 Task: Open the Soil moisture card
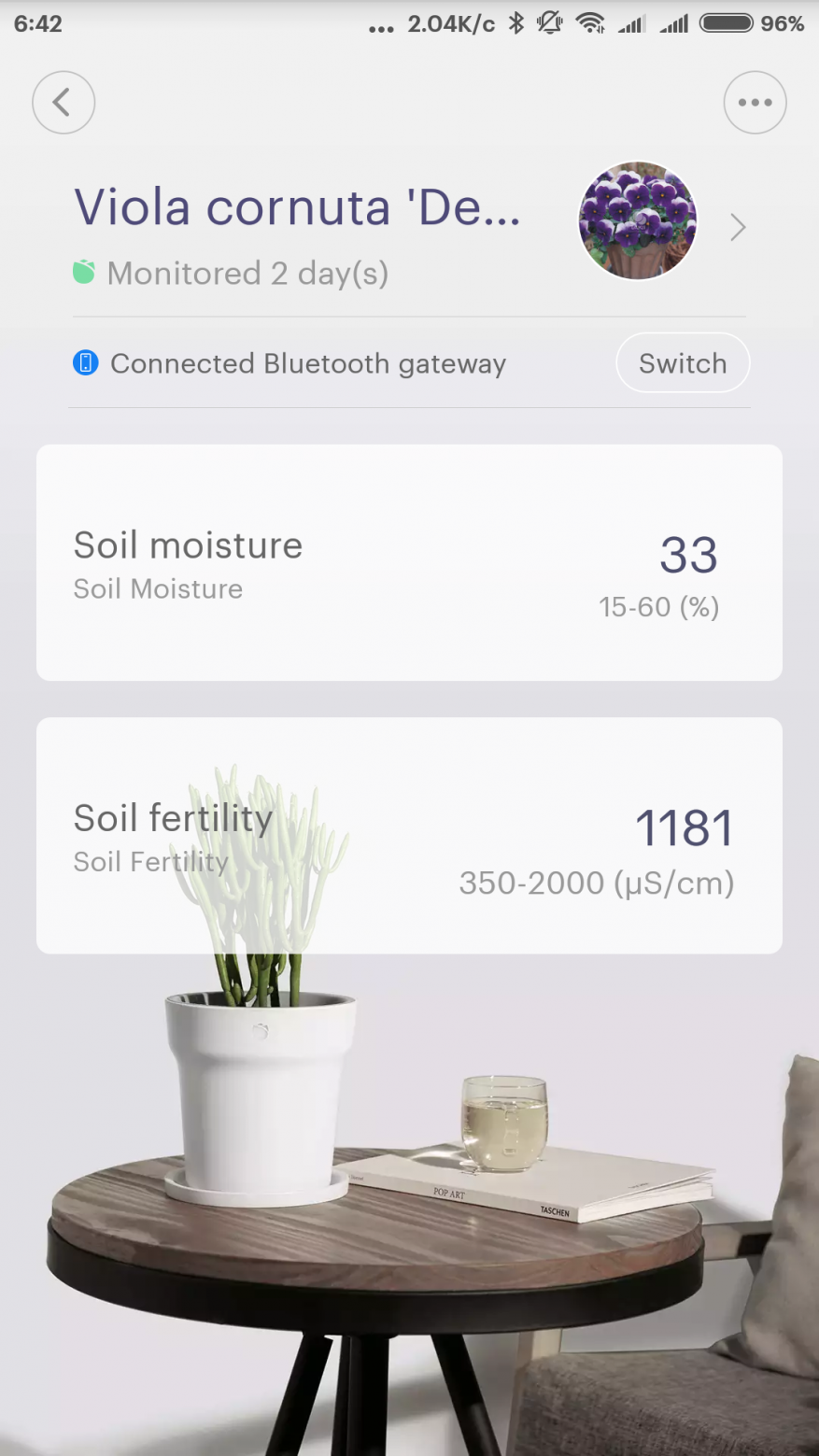(409, 563)
